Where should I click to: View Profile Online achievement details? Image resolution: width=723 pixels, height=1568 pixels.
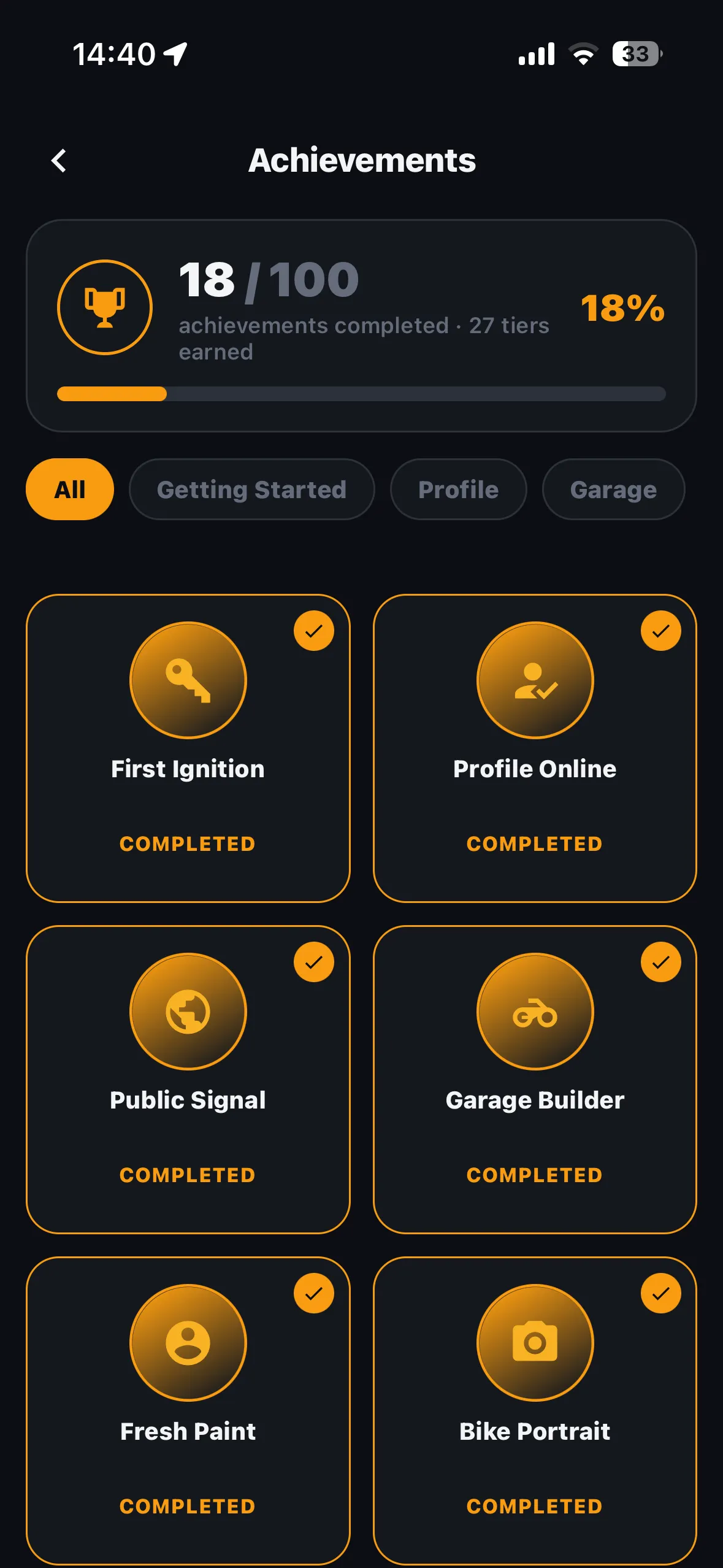click(x=535, y=748)
